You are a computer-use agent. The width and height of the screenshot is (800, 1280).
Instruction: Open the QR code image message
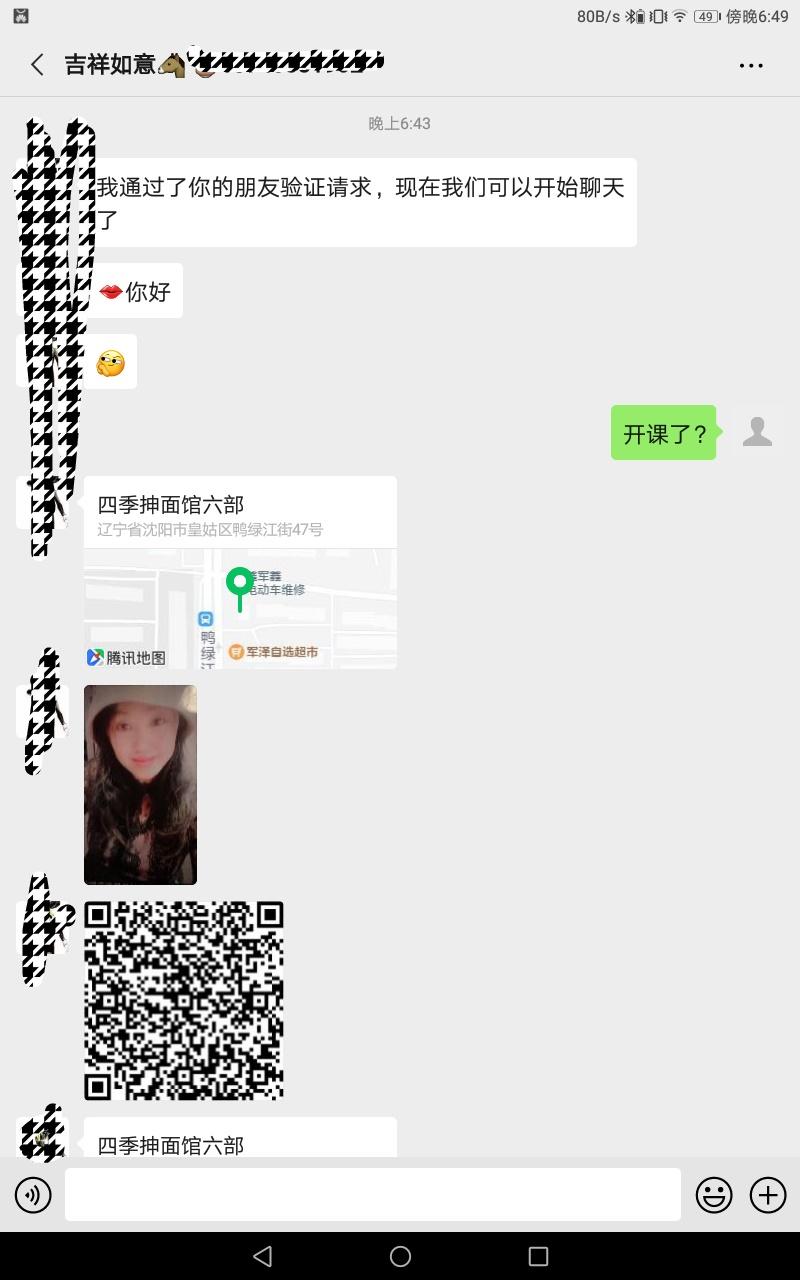184,1000
